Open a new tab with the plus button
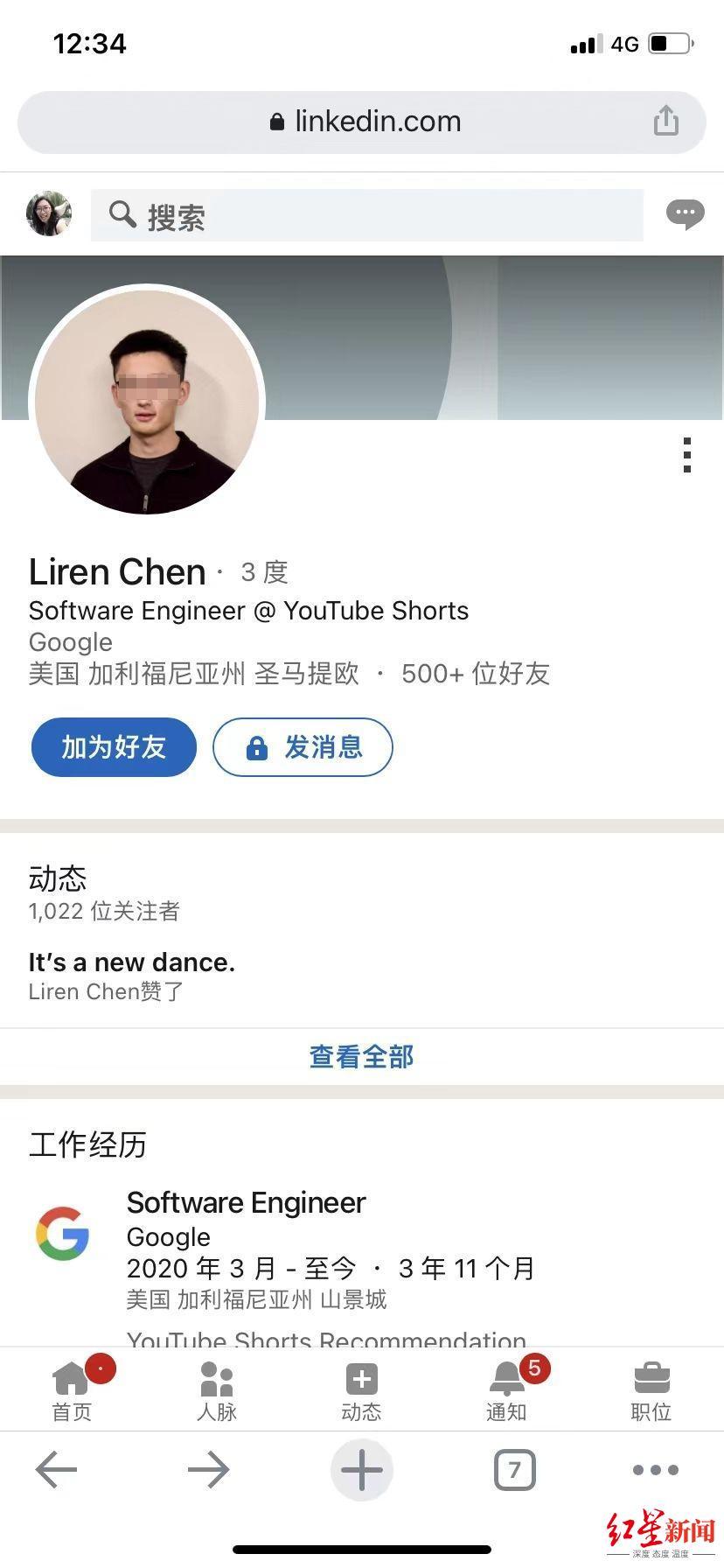 361,1470
